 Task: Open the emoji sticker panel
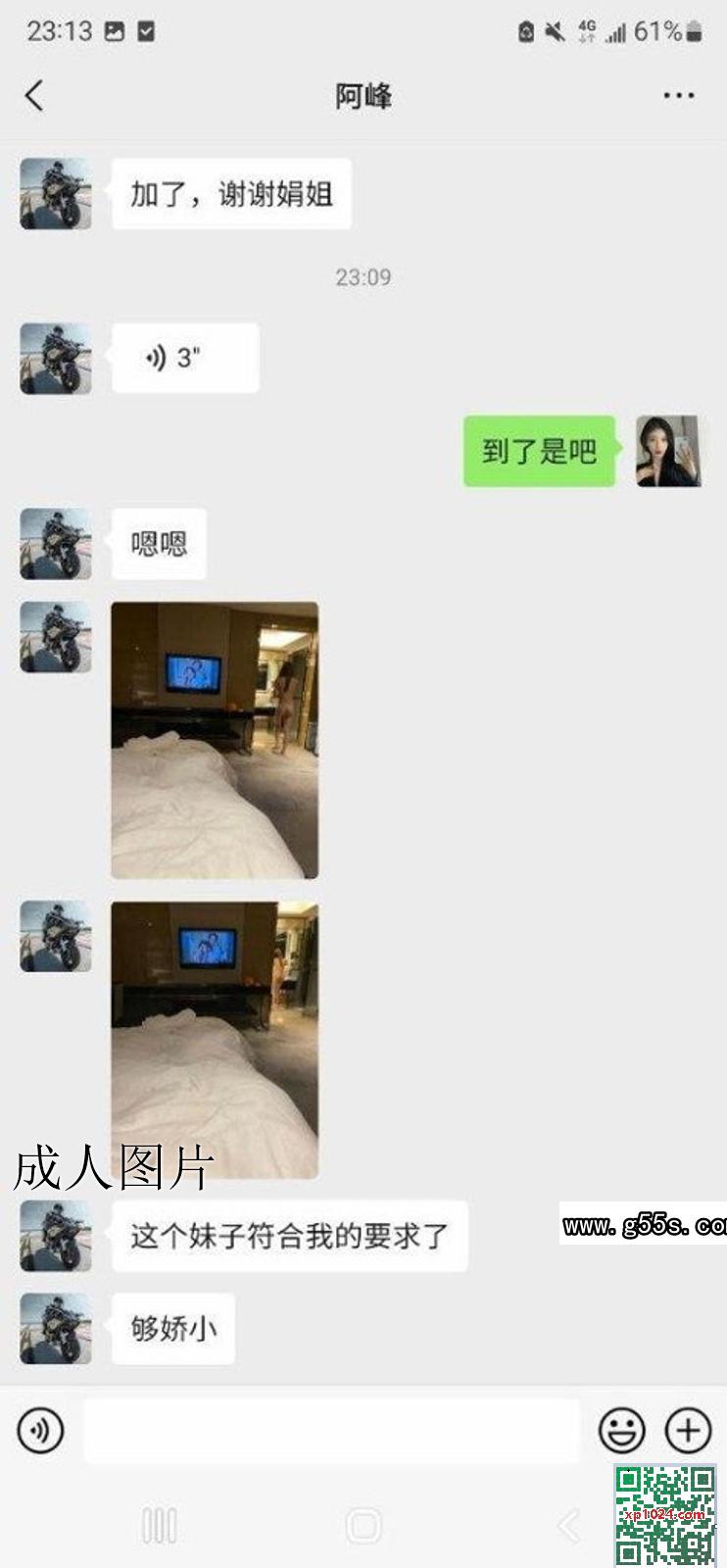pyautogui.click(x=621, y=1431)
